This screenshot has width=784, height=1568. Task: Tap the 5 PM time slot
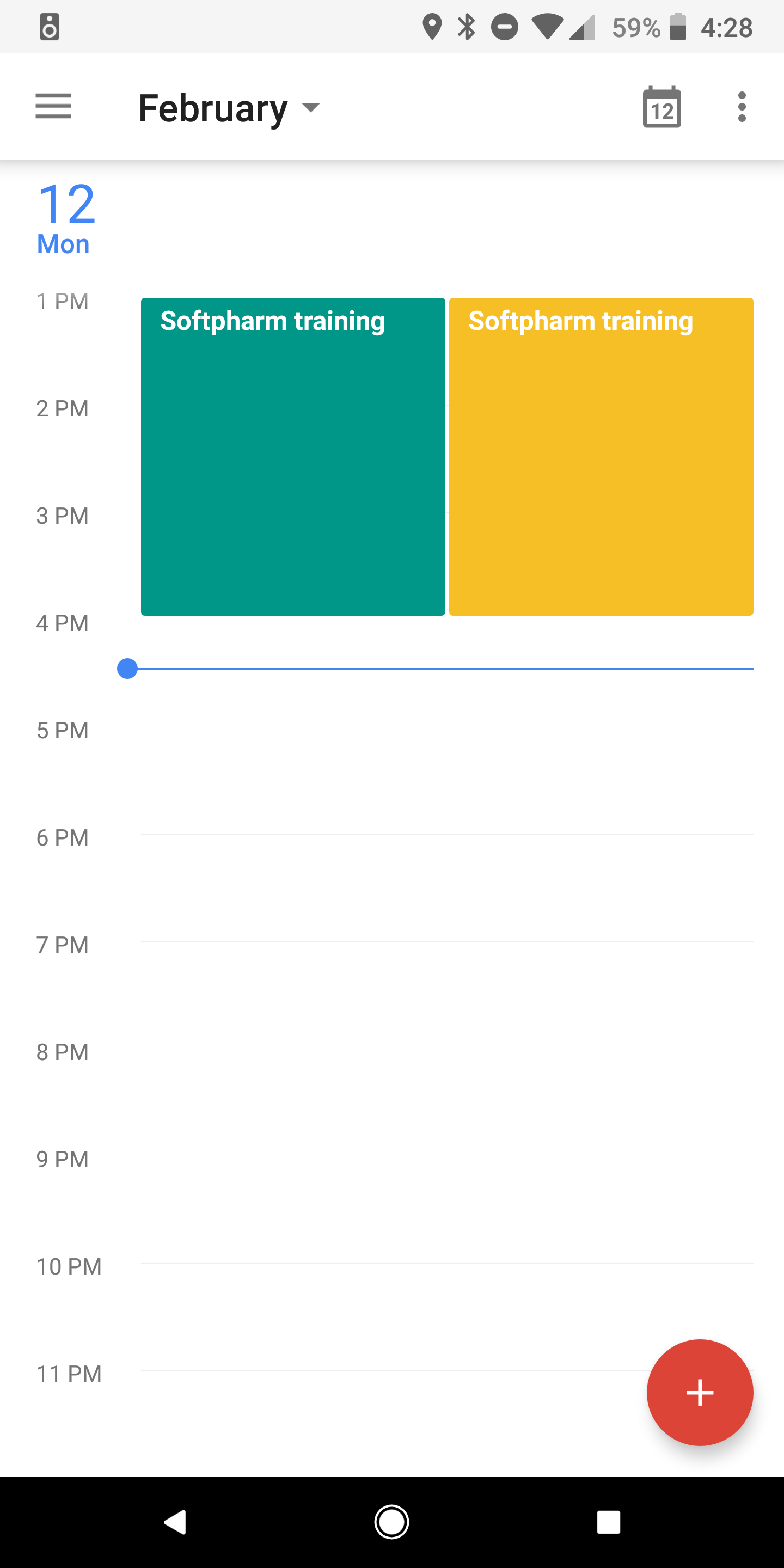point(426,779)
